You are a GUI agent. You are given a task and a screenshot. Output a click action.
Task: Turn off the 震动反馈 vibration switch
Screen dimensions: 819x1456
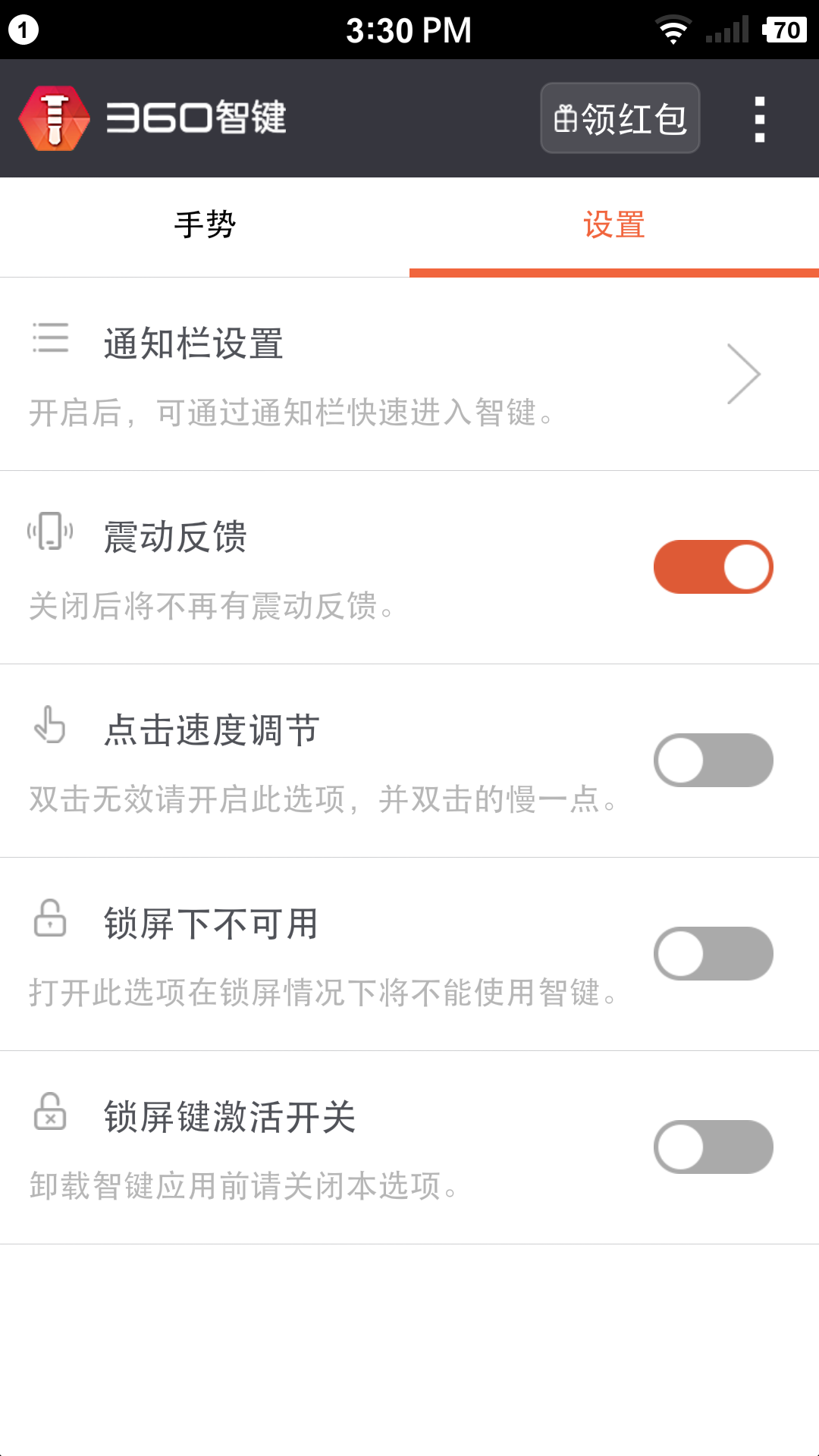click(x=713, y=567)
